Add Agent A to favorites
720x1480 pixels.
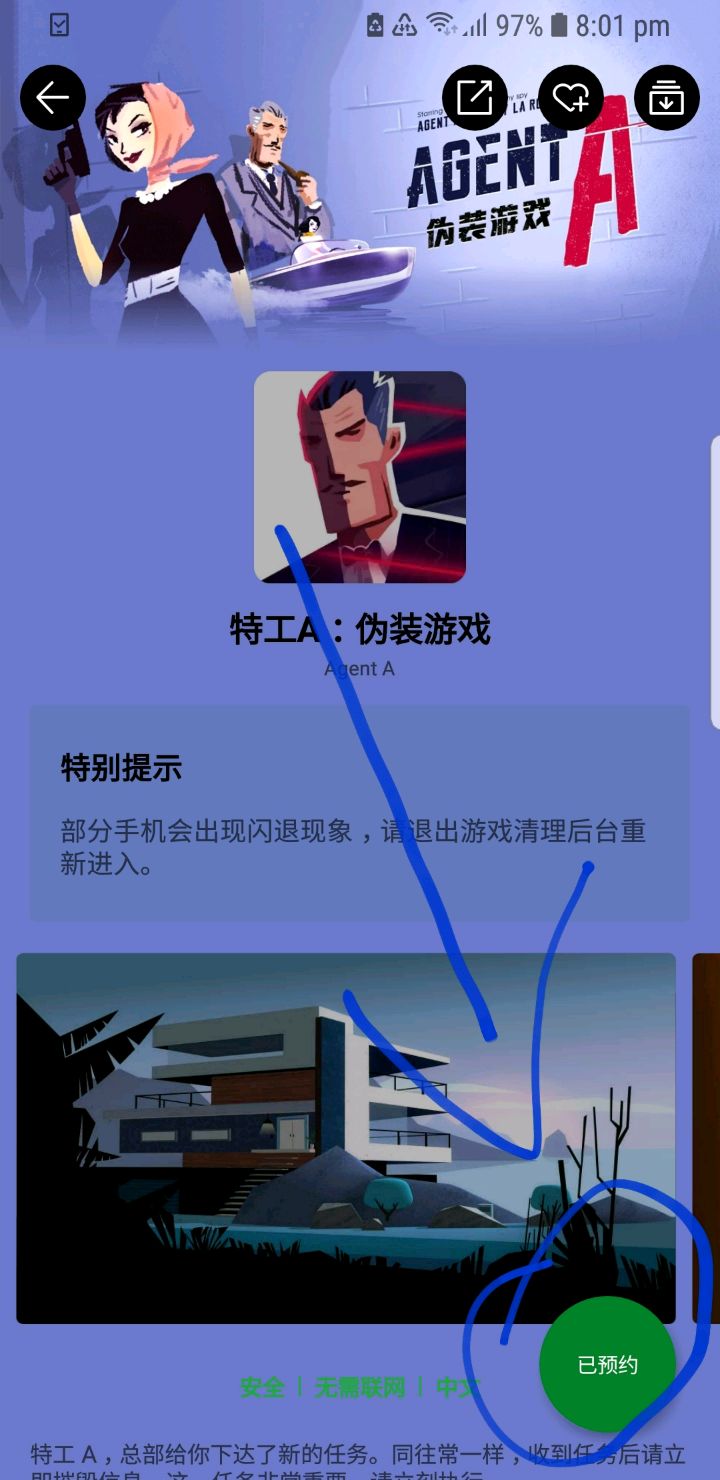pos(571,97)
